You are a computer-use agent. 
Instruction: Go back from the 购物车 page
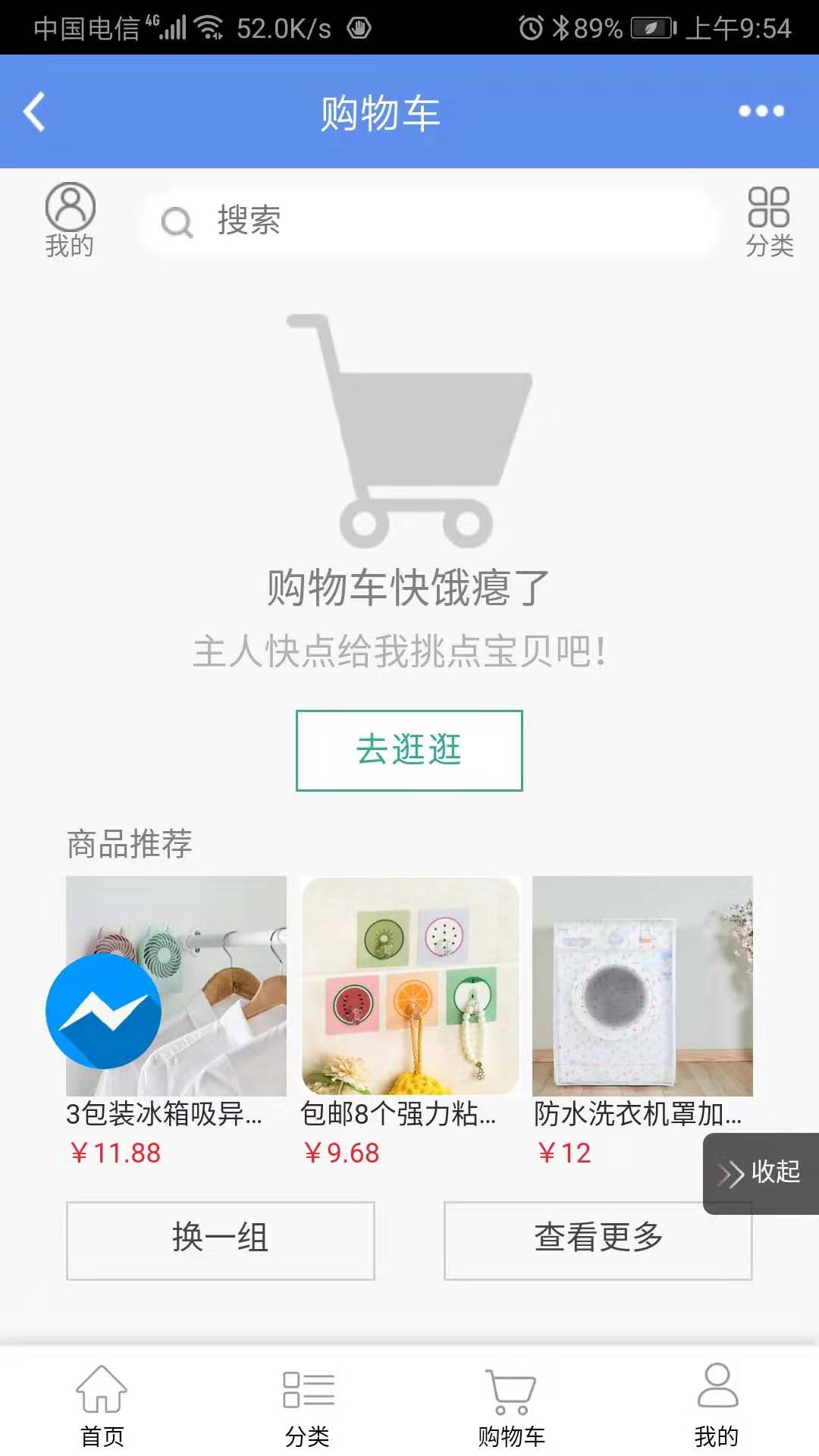click(34, 112)
